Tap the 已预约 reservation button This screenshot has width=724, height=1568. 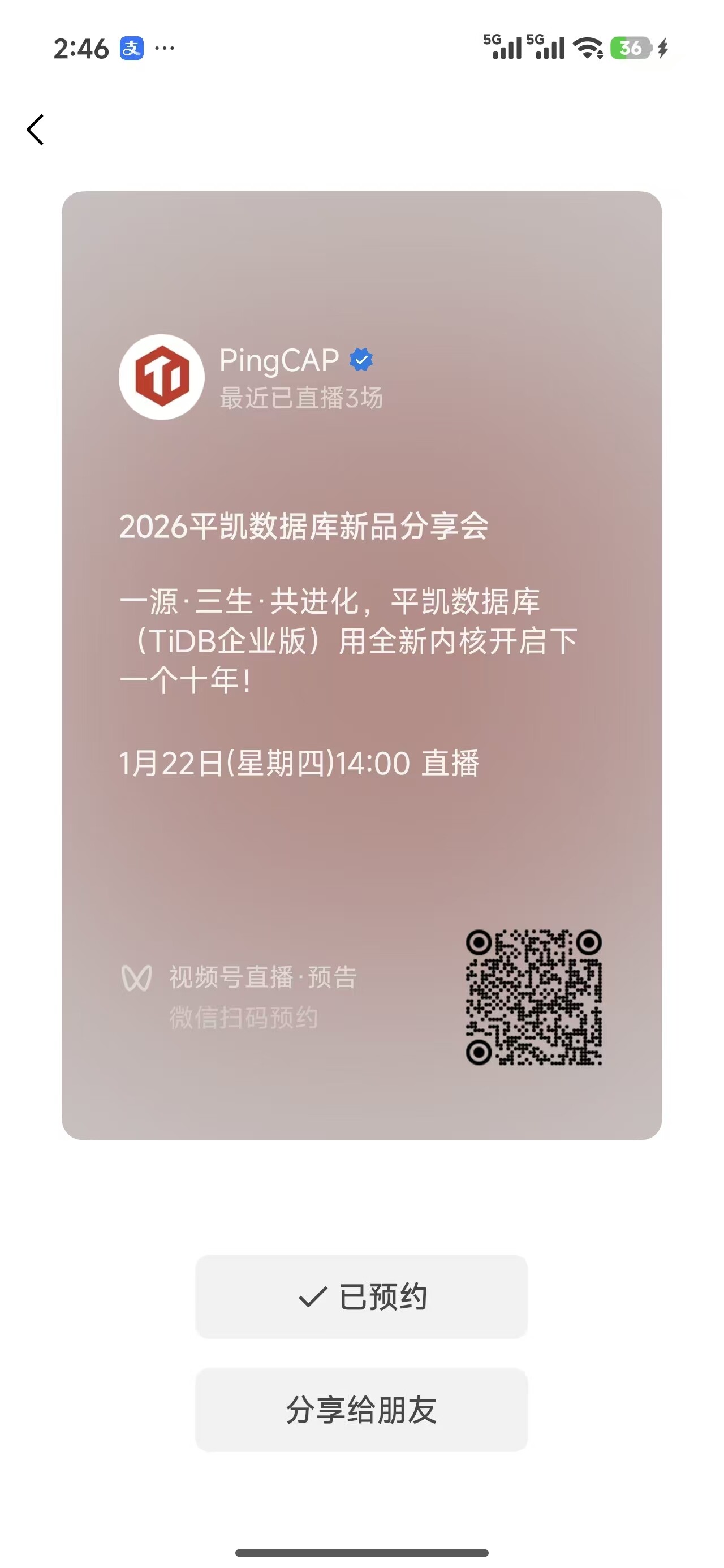point(361,1297)
